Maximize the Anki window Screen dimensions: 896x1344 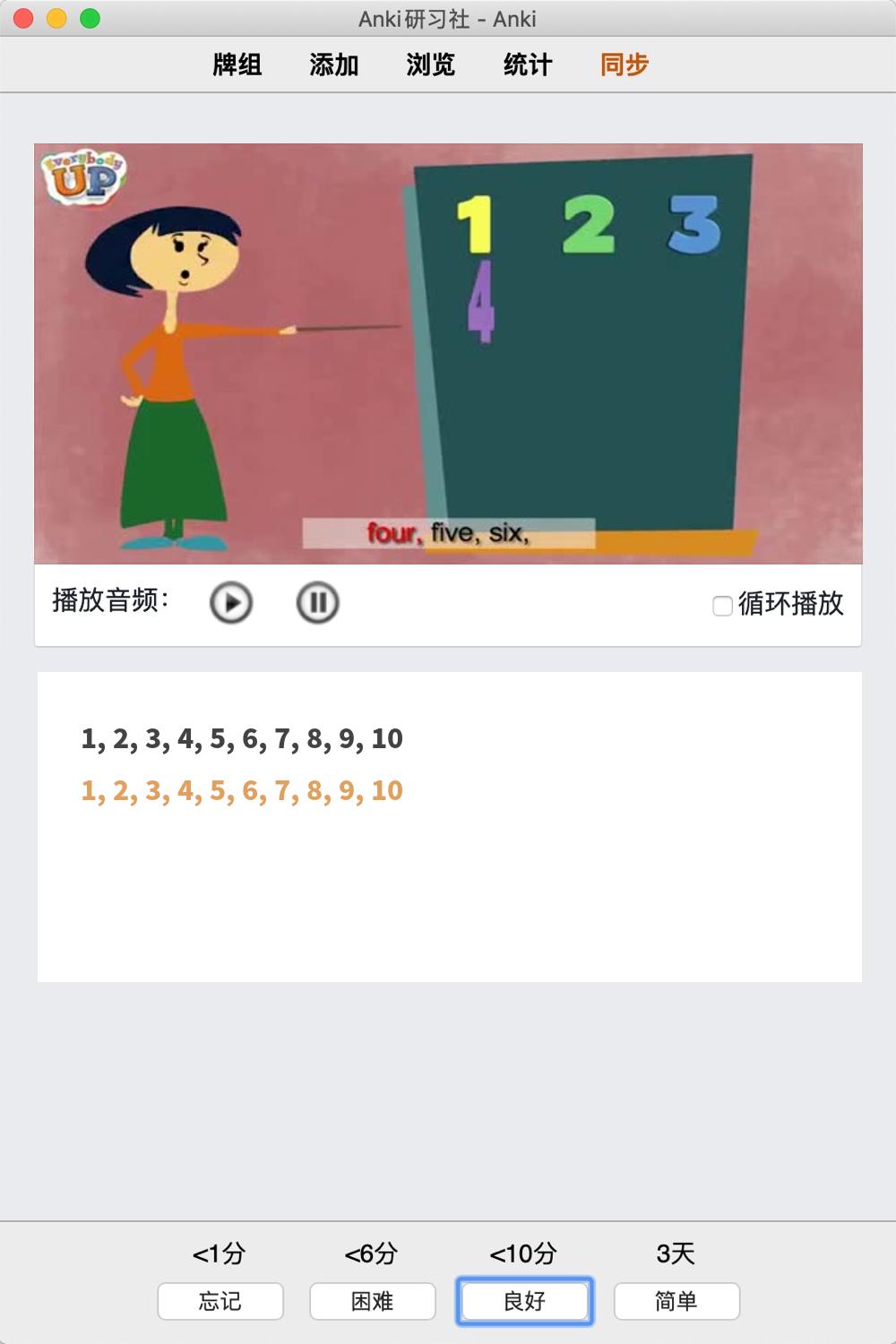tap(90, 18)
